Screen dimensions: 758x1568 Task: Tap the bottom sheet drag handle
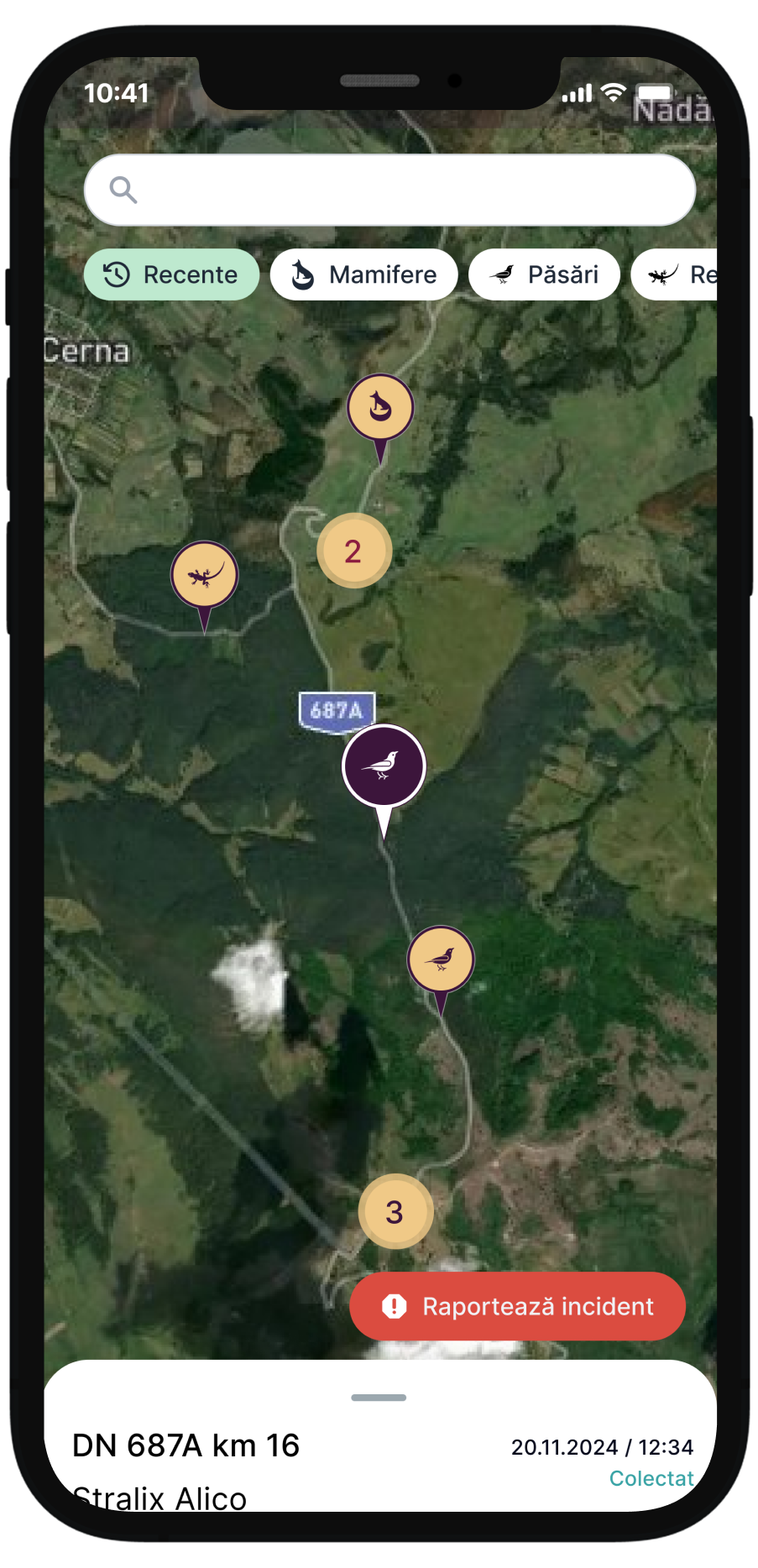pos(379,1398)
